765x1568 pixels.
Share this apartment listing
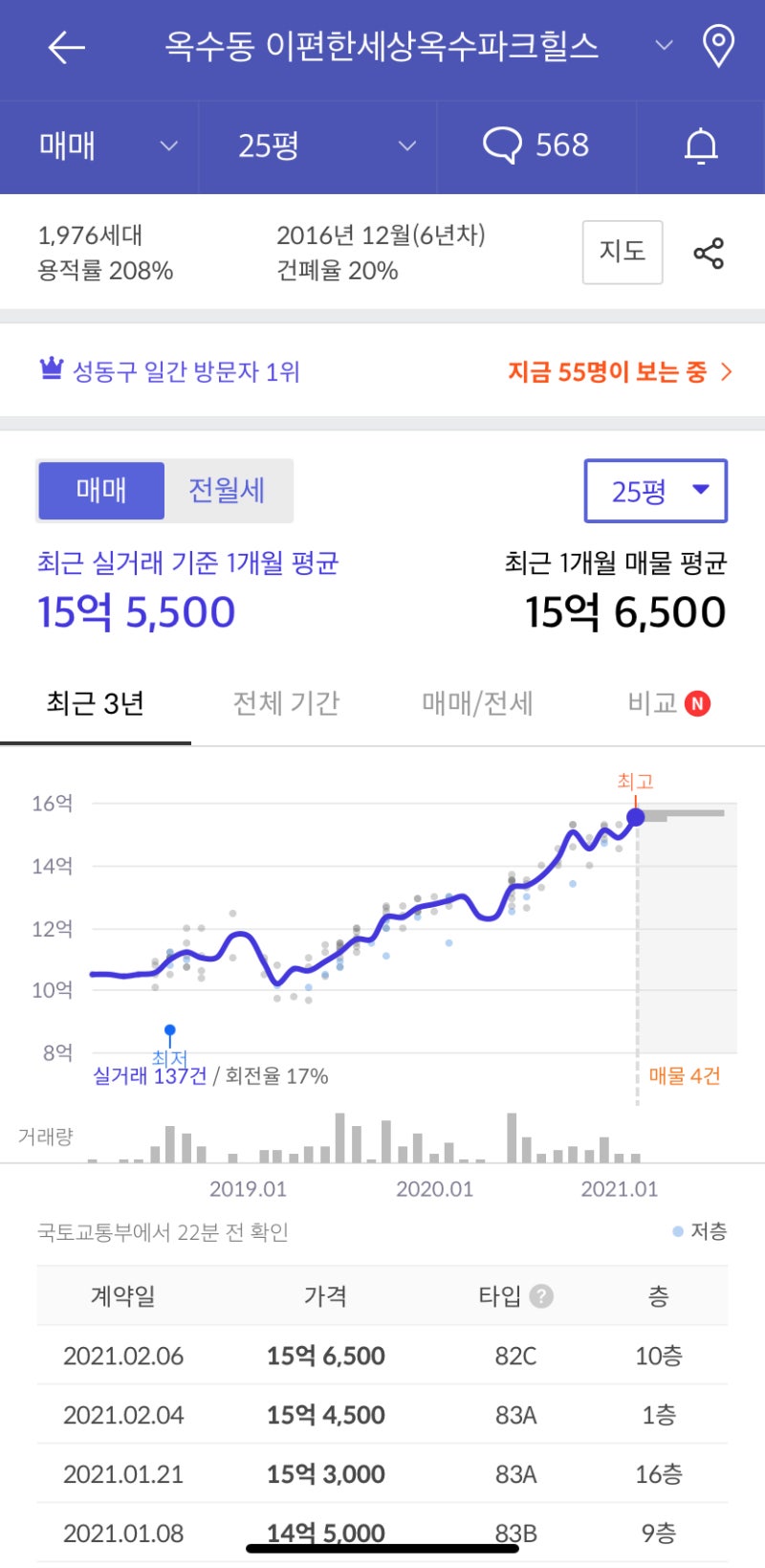tap(709, 253)
